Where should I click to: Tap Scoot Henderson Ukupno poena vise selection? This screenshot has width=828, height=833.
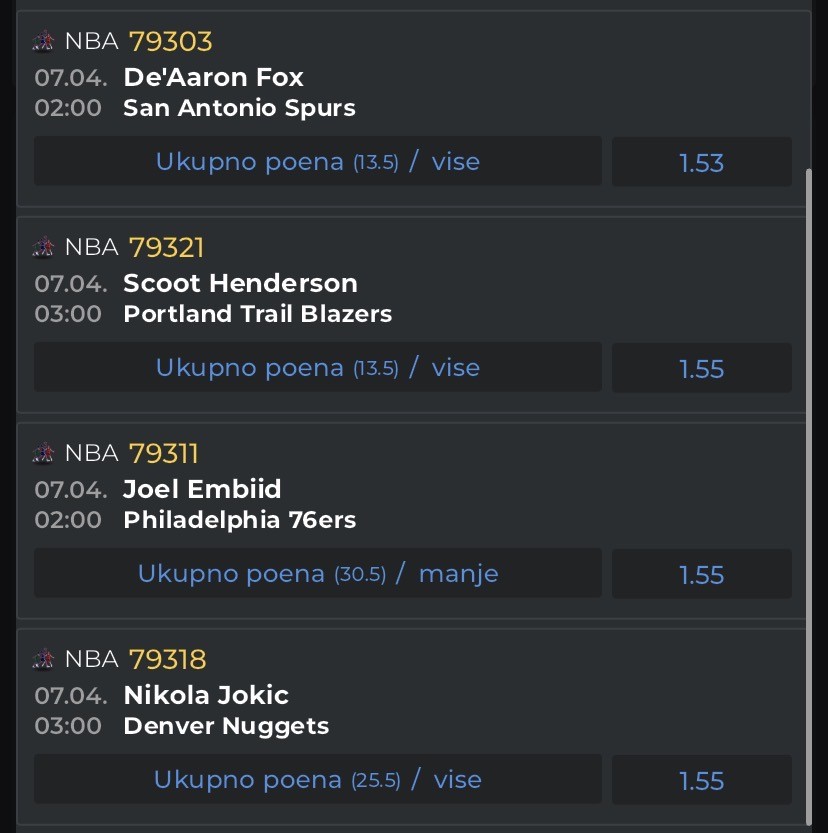tap(318, 368)
